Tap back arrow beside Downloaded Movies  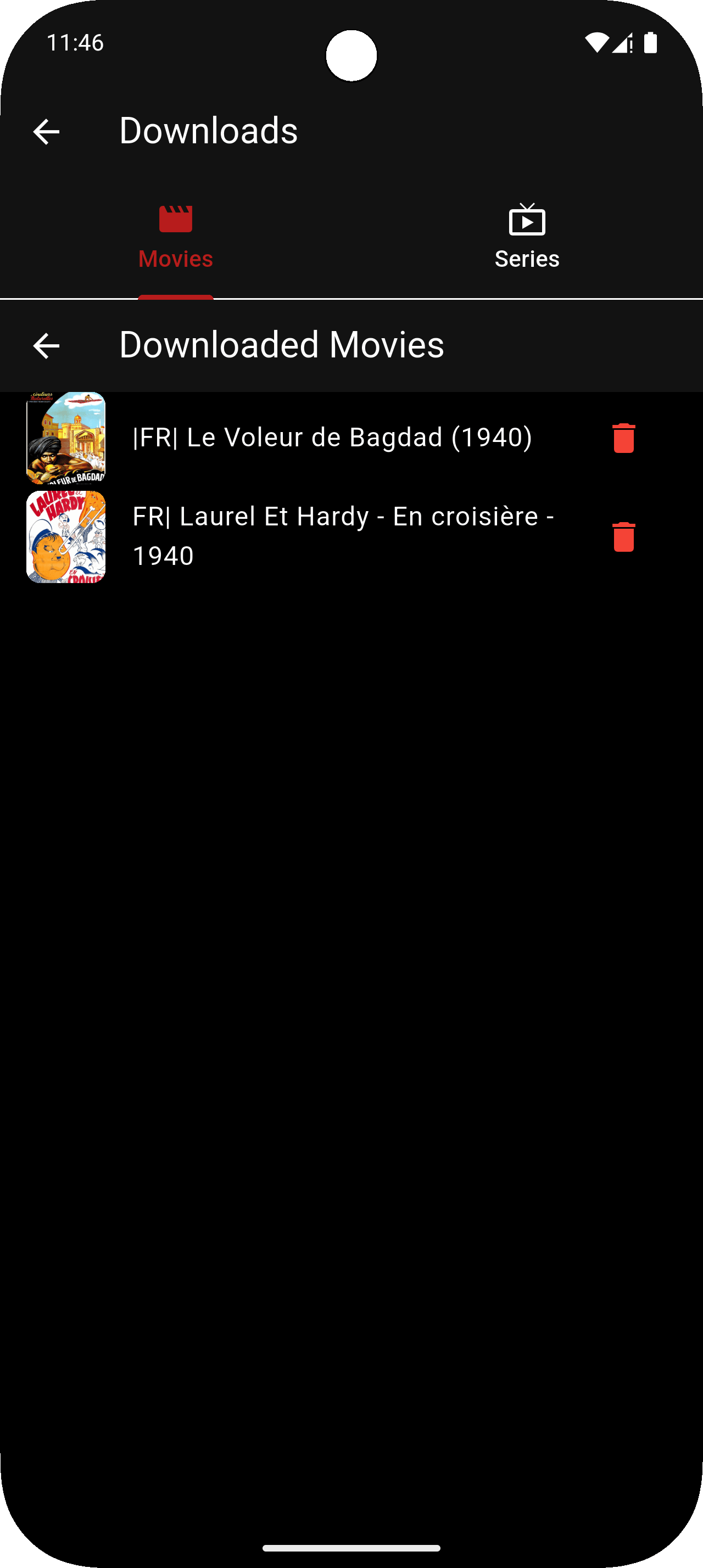click(x=46, y=346)
